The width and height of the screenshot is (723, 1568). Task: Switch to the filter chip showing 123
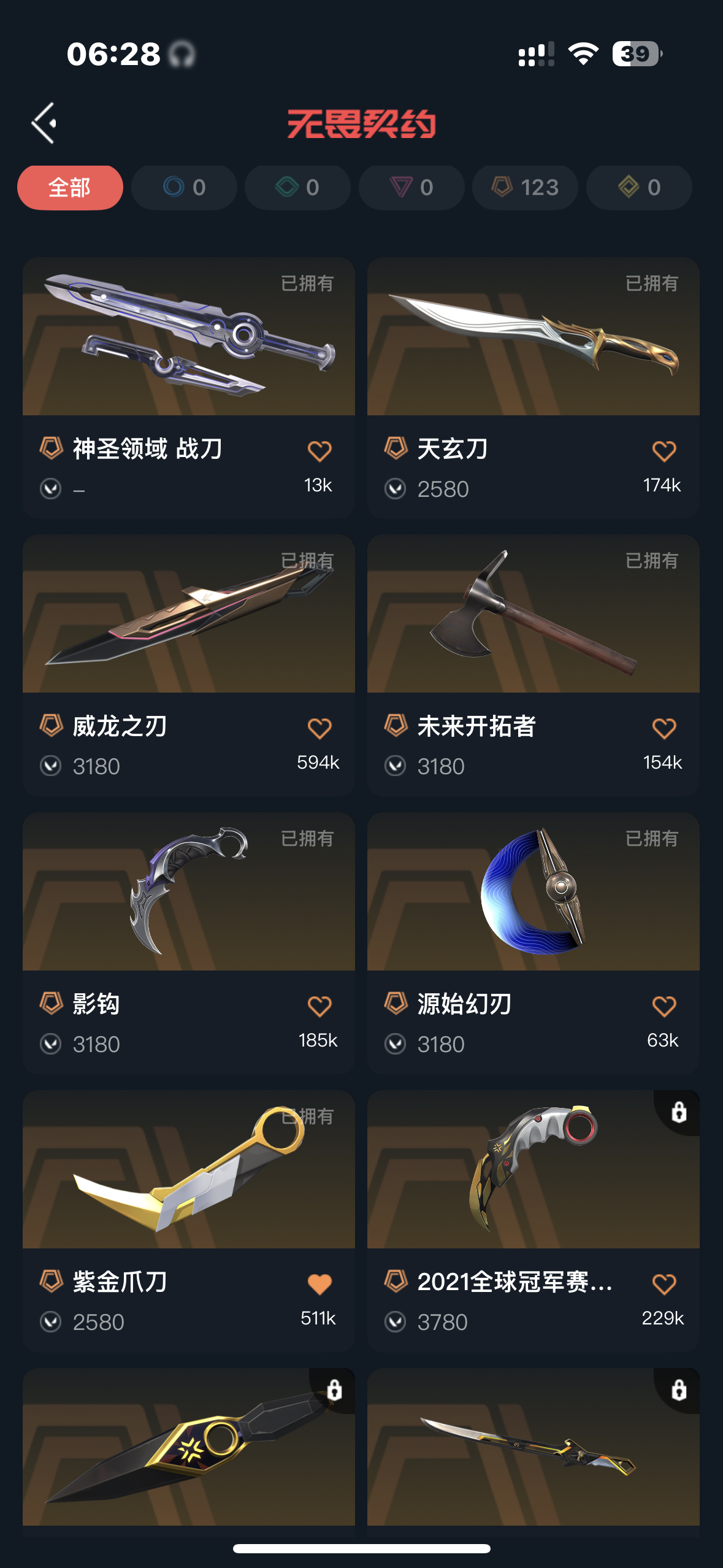(525, 187)
